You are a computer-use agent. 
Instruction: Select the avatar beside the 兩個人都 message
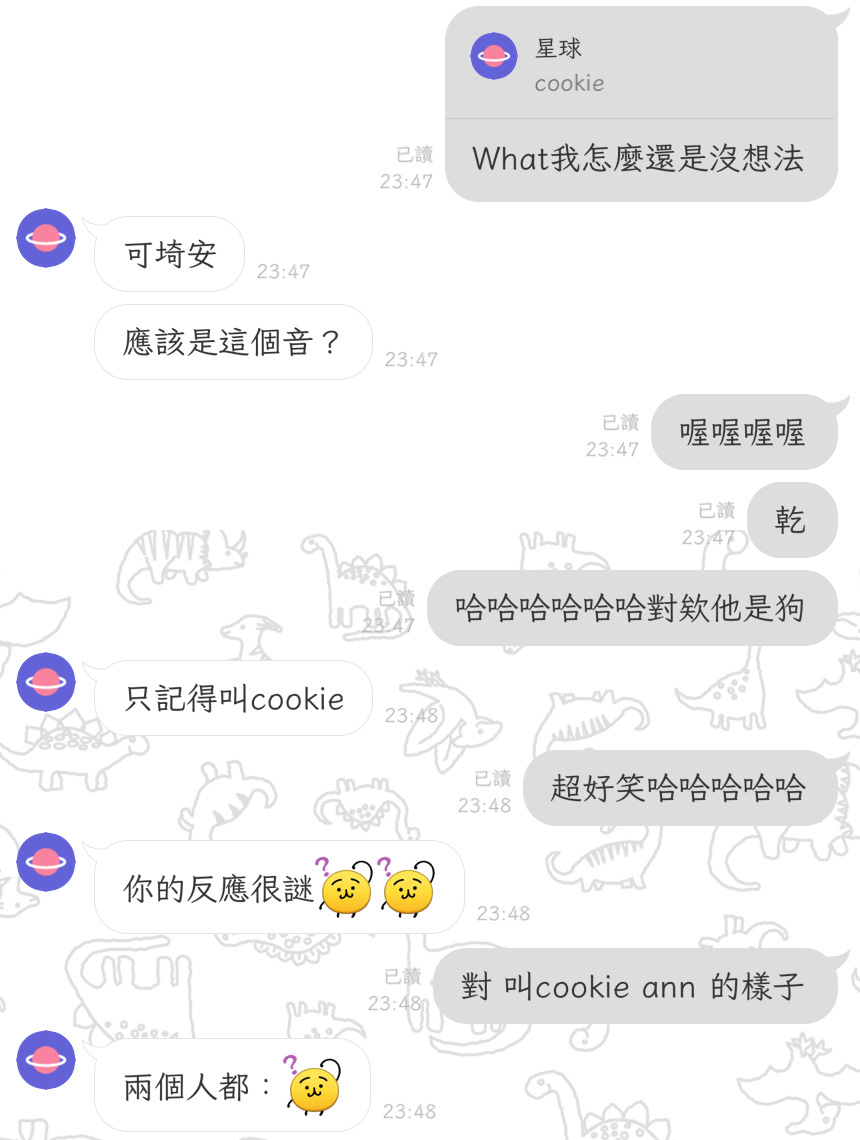point(46,1060)
